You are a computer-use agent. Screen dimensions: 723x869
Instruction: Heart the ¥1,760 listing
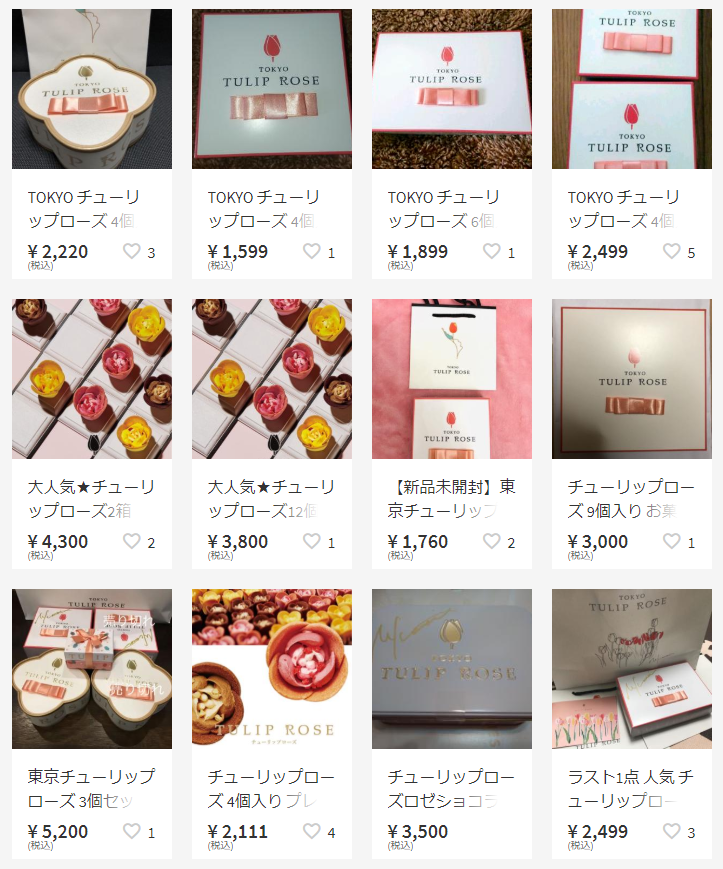[491, 542]
